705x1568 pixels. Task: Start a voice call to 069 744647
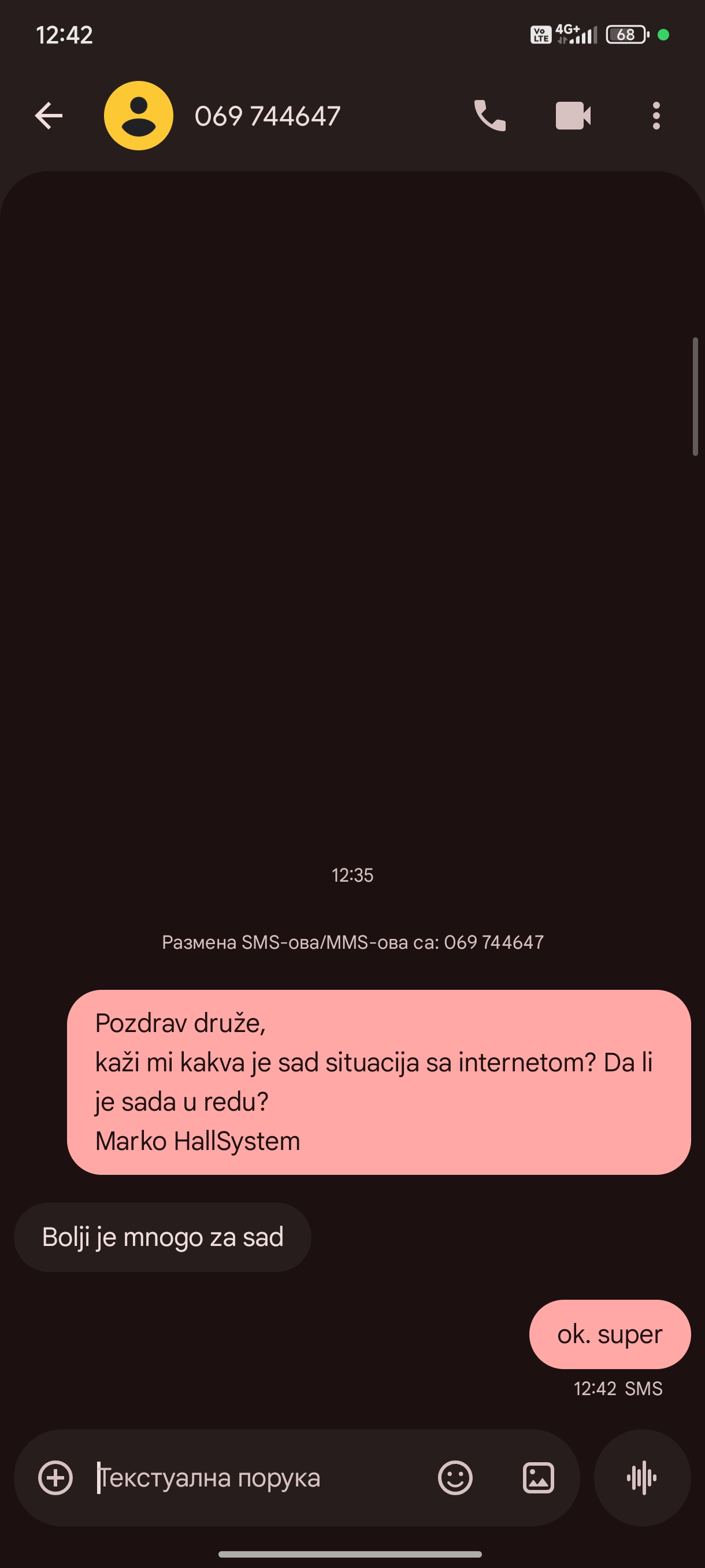489,116
